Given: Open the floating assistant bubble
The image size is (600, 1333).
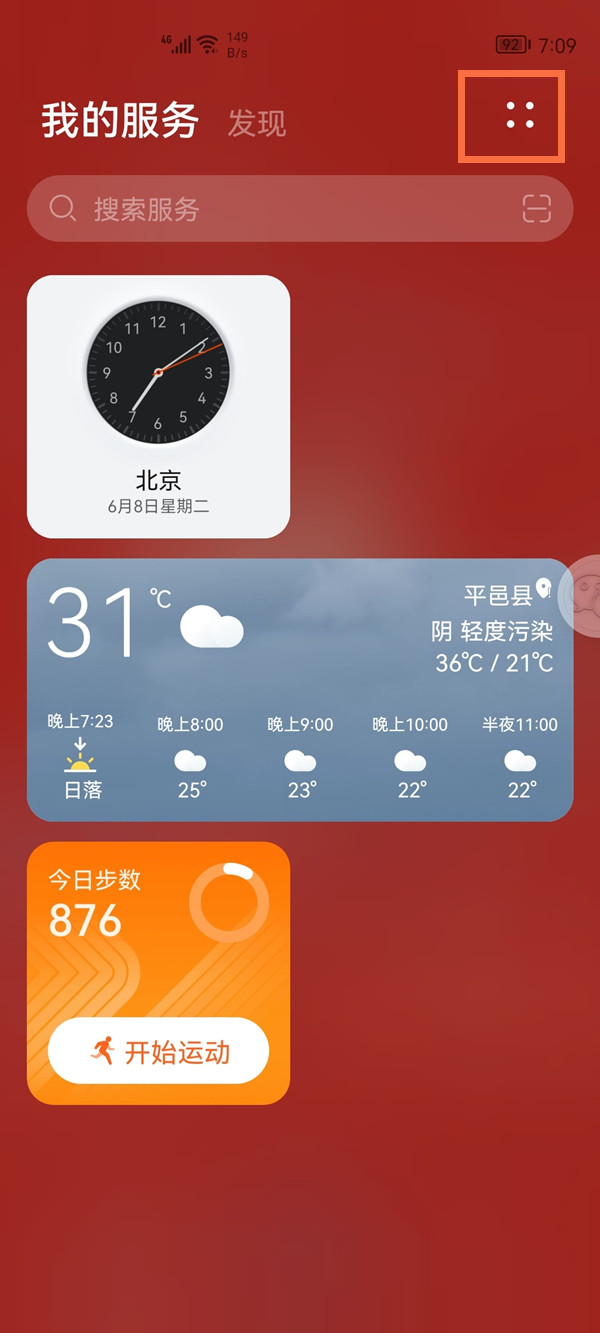Looking at the screenshot, I should click(x=583, y=597).
